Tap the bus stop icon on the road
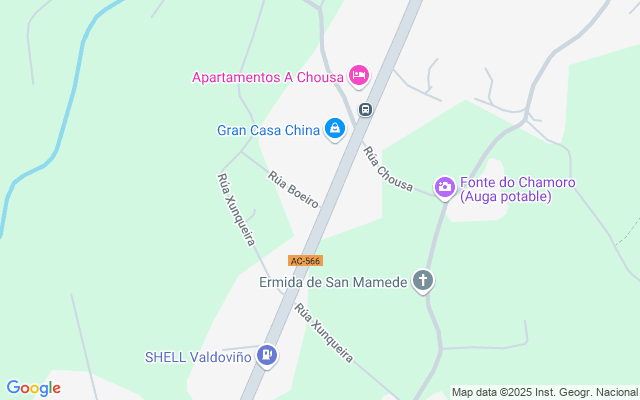The height and width of the screenshot is (400, 640). (366, 109)
